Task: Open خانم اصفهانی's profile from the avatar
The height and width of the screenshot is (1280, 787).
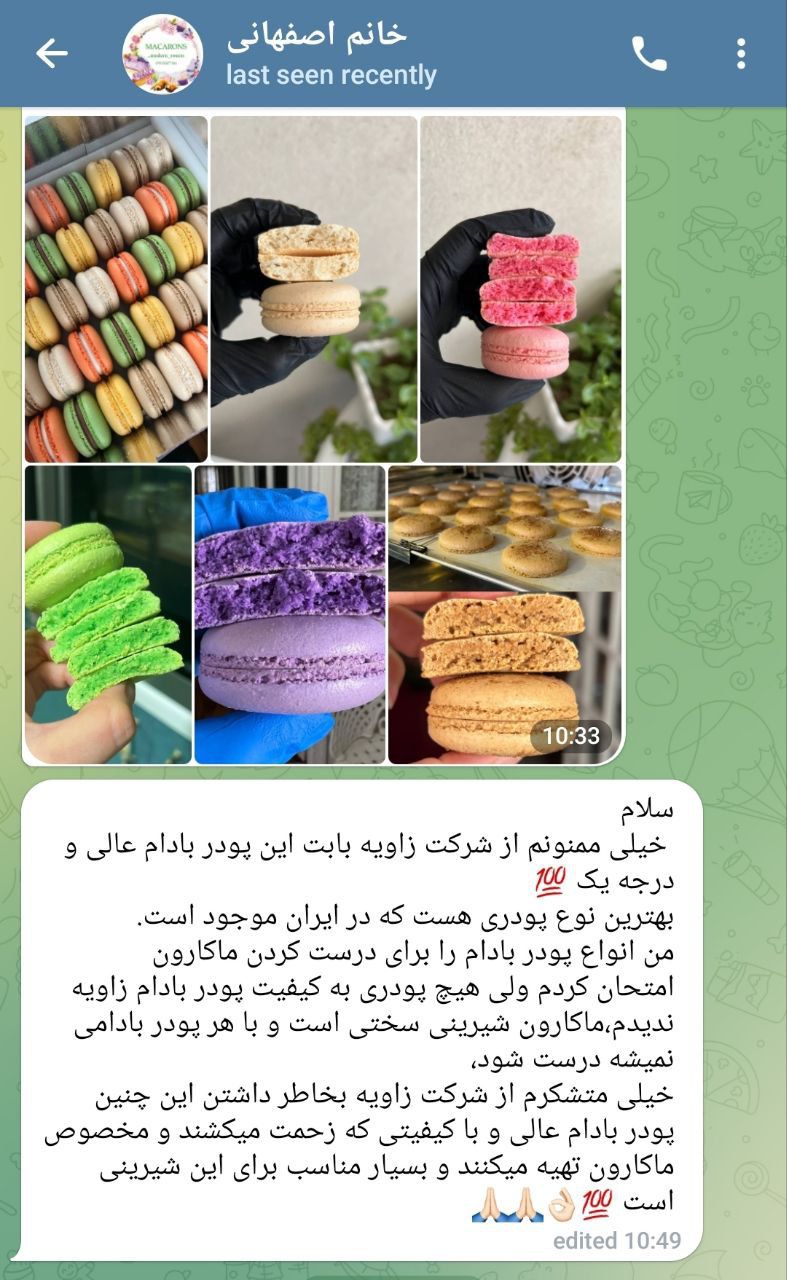Action: click(162, 54)
